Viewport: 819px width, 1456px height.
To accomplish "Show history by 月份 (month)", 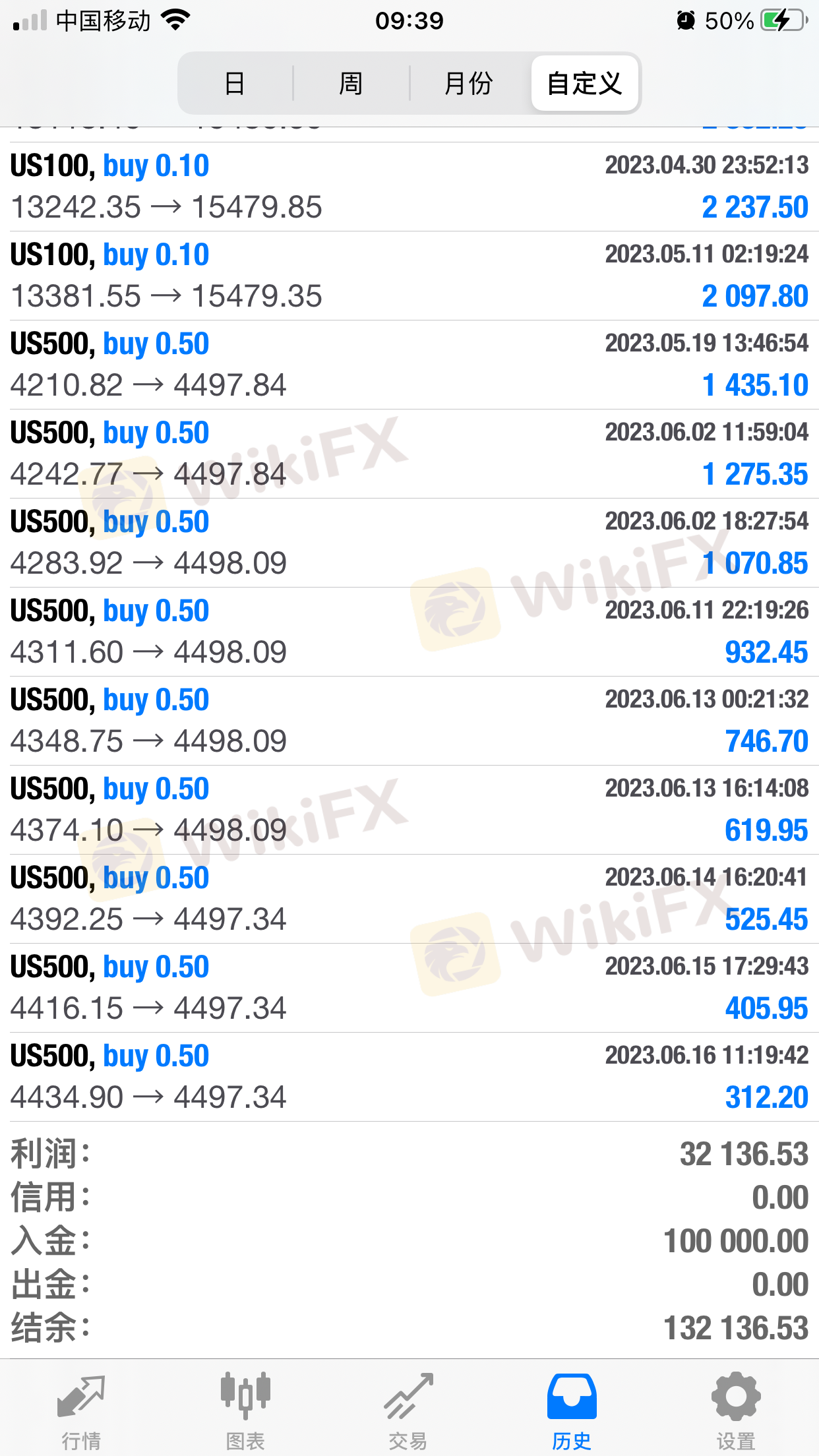I will pyautogui.click(x=468, y=84).
